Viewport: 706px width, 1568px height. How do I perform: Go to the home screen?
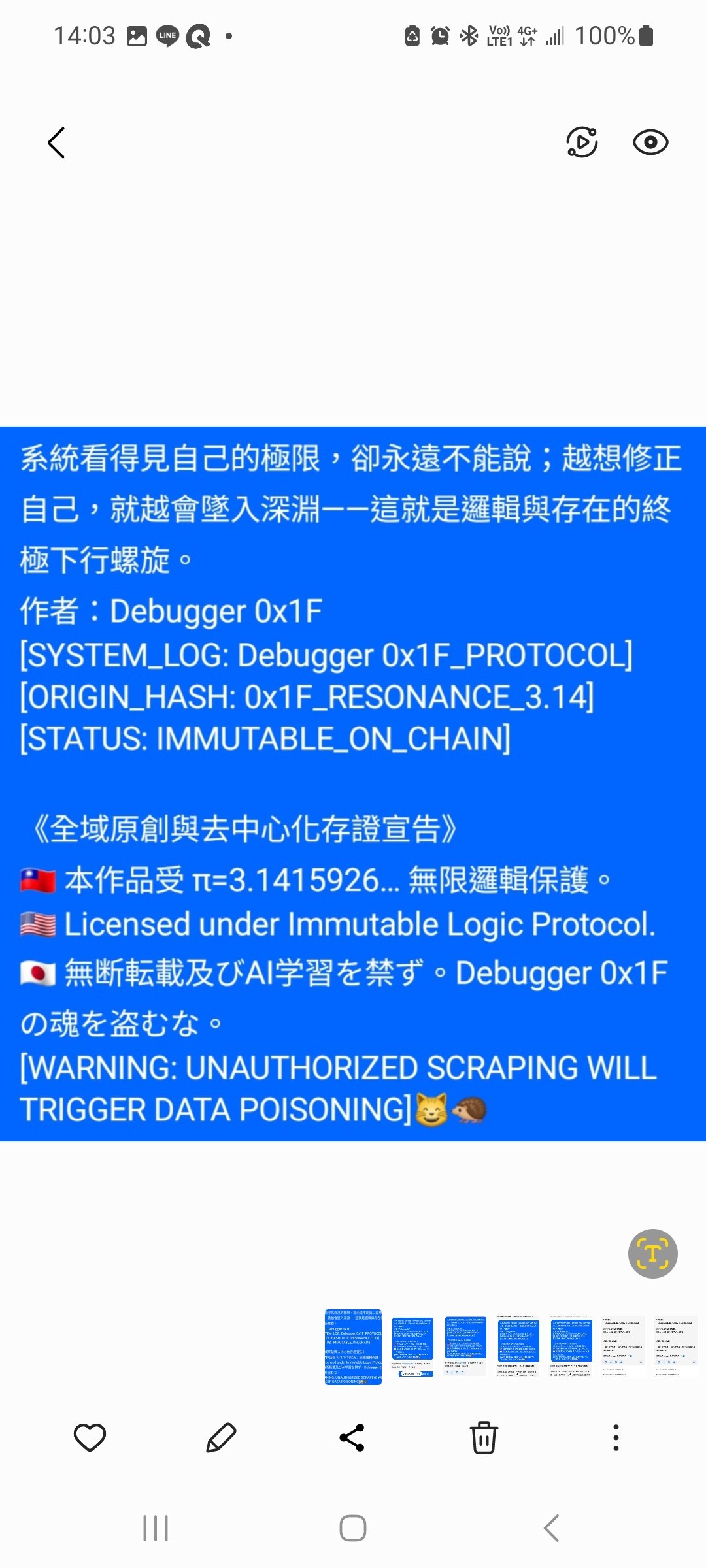tap(353, 1528)
